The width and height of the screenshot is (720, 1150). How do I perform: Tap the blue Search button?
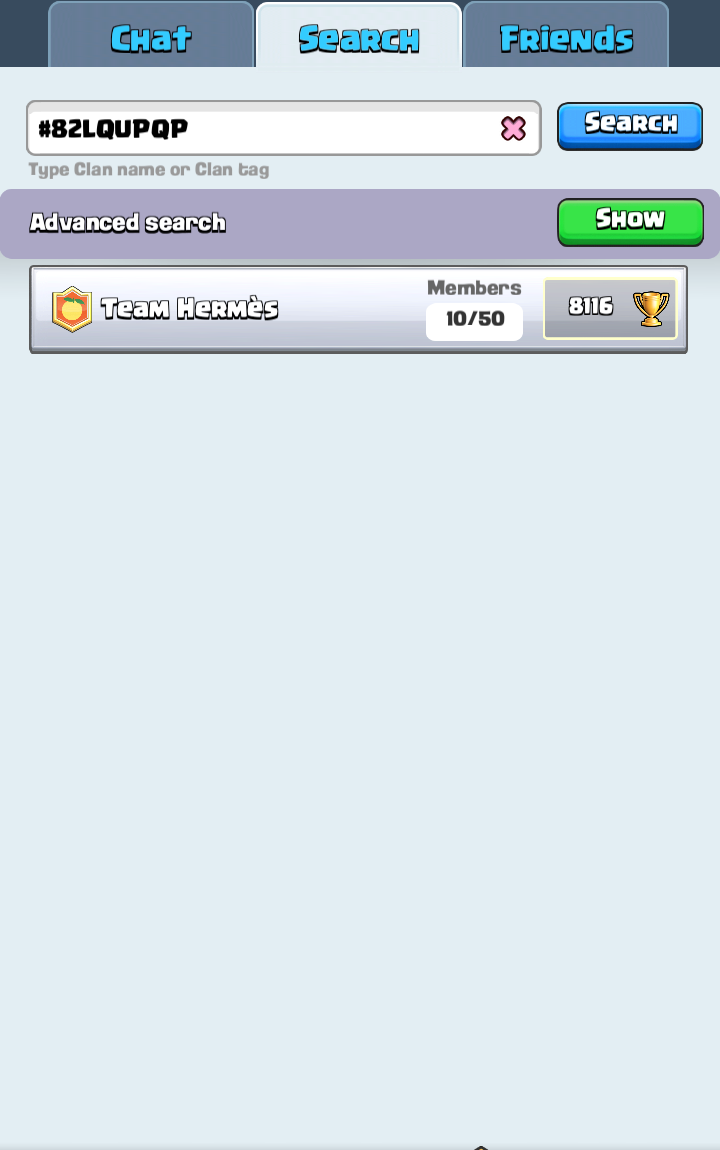[630, 125]
